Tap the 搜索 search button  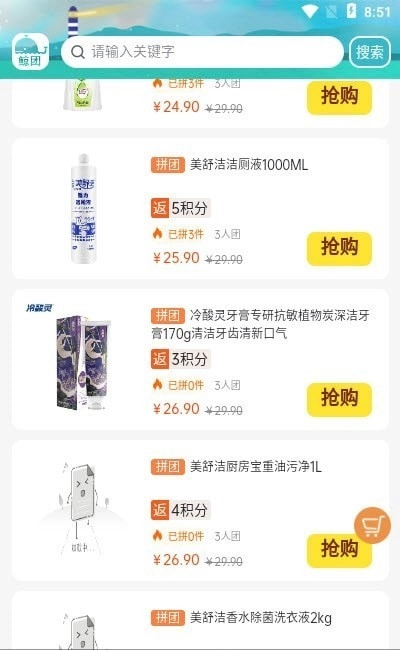click(x=370, y=52)
